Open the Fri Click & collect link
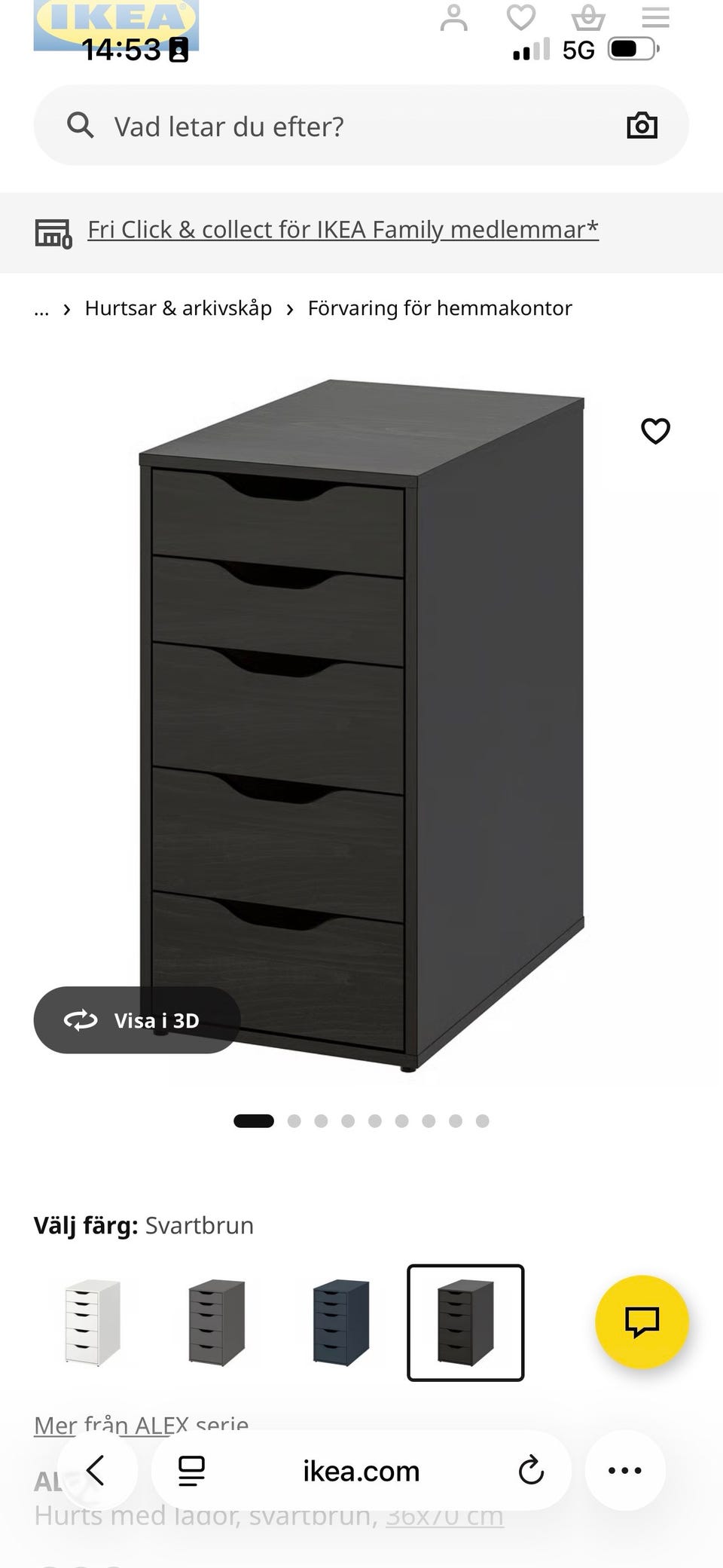 click(x=343, y=230)
